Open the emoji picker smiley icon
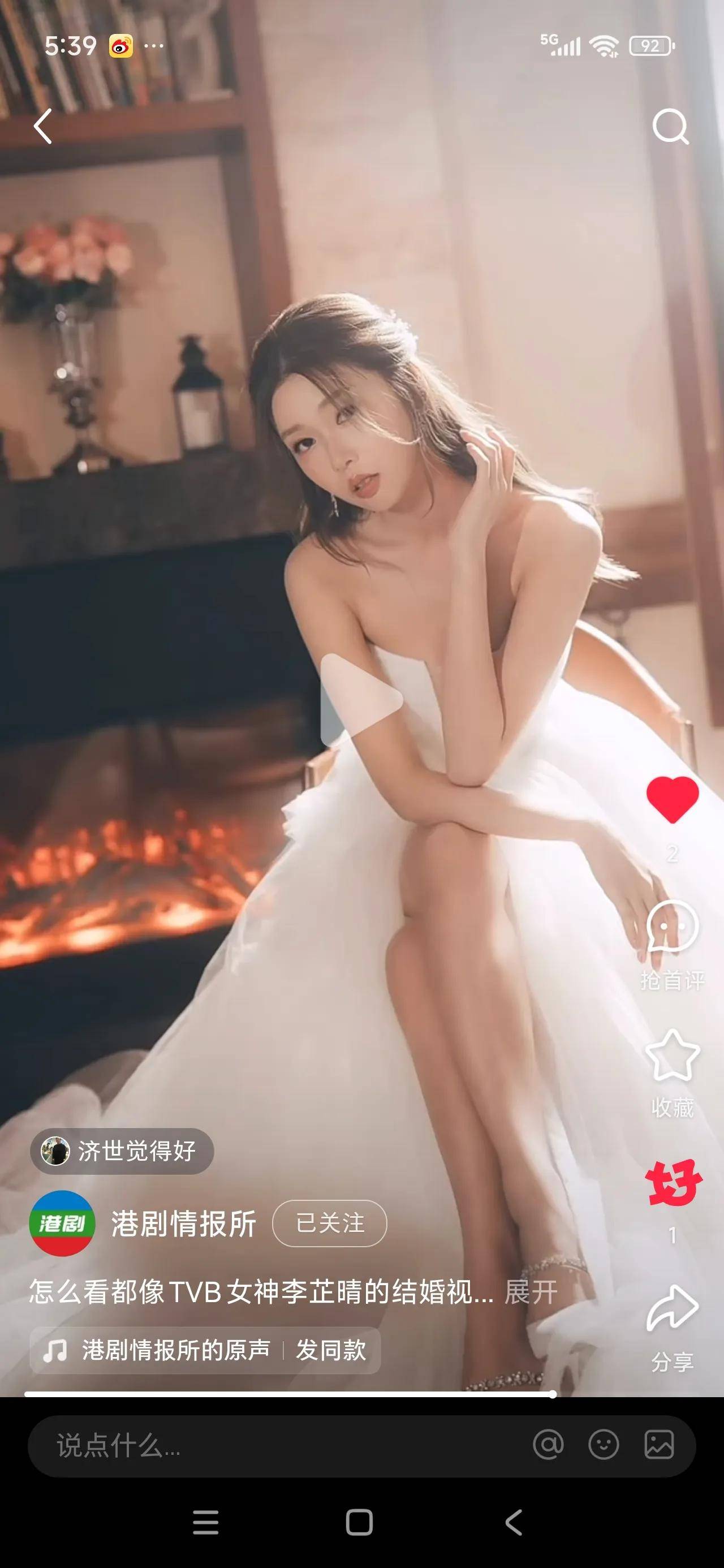Image resolution: width=724 pixels, height=1568 pixels. (x=604, y=1445)
